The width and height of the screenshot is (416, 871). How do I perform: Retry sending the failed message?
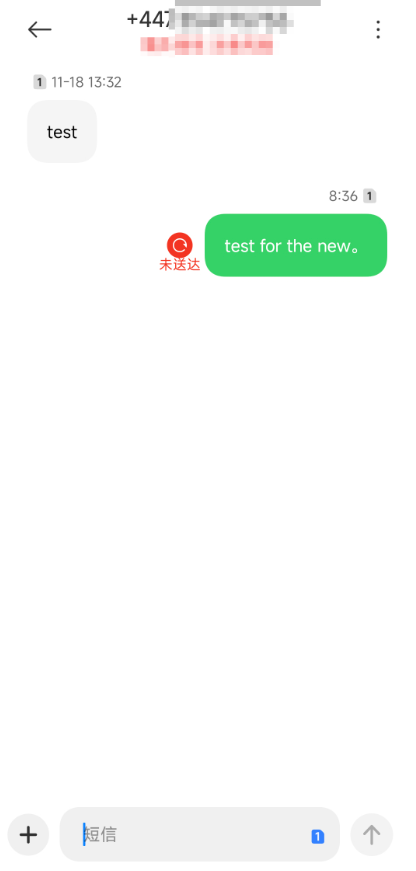179,246
